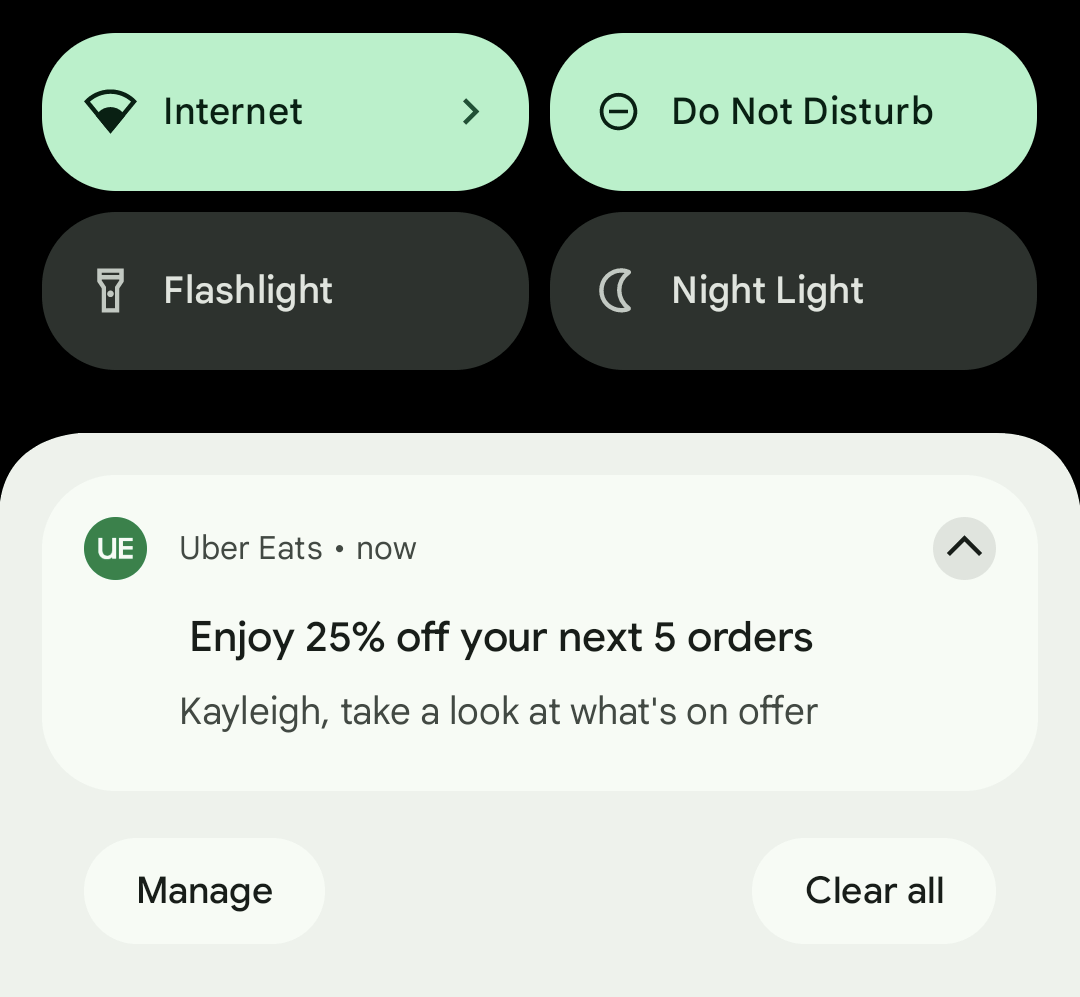Viewport: 1080px width, 997px height.
Task: Turn on the Flashlight
Action: click(x=285, y=291)
